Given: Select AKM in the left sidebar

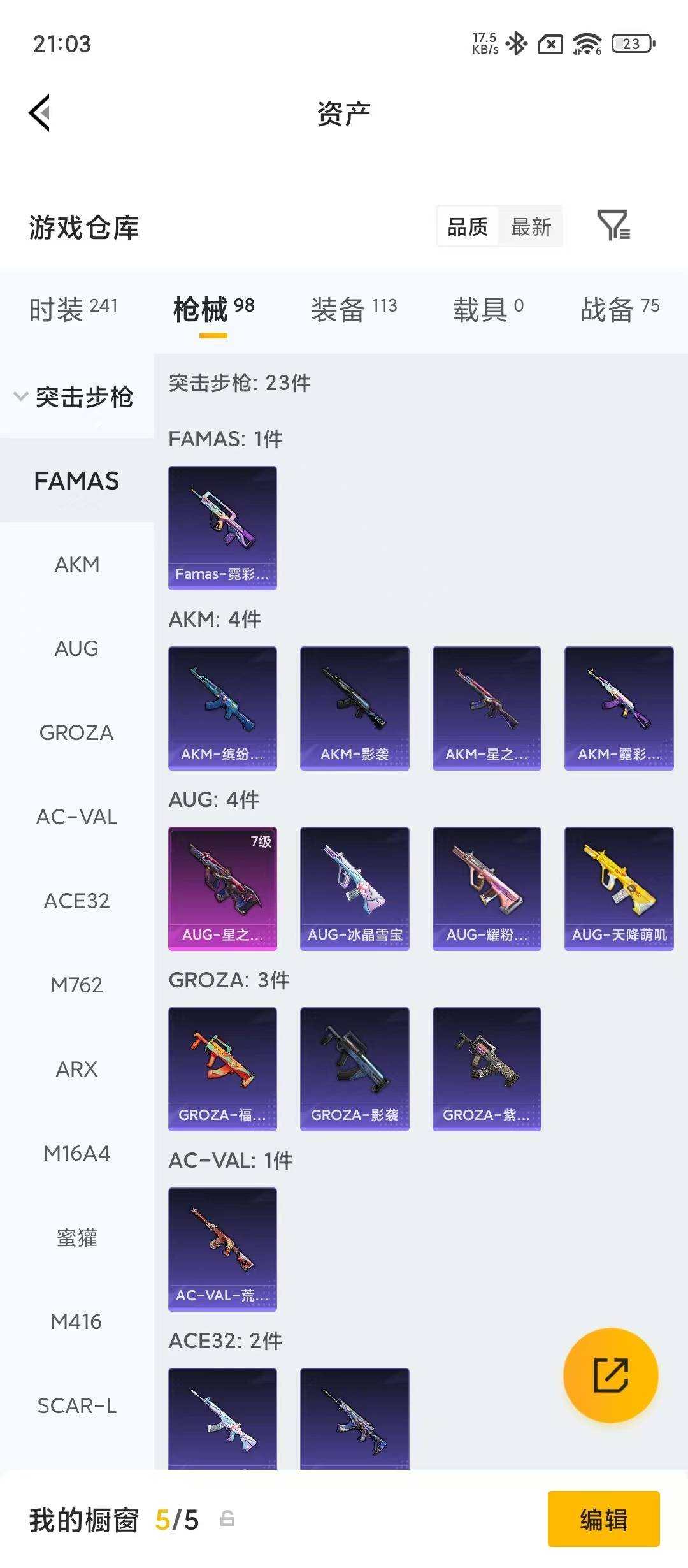Looking at the screenshot, I should [x=76, y=564].
